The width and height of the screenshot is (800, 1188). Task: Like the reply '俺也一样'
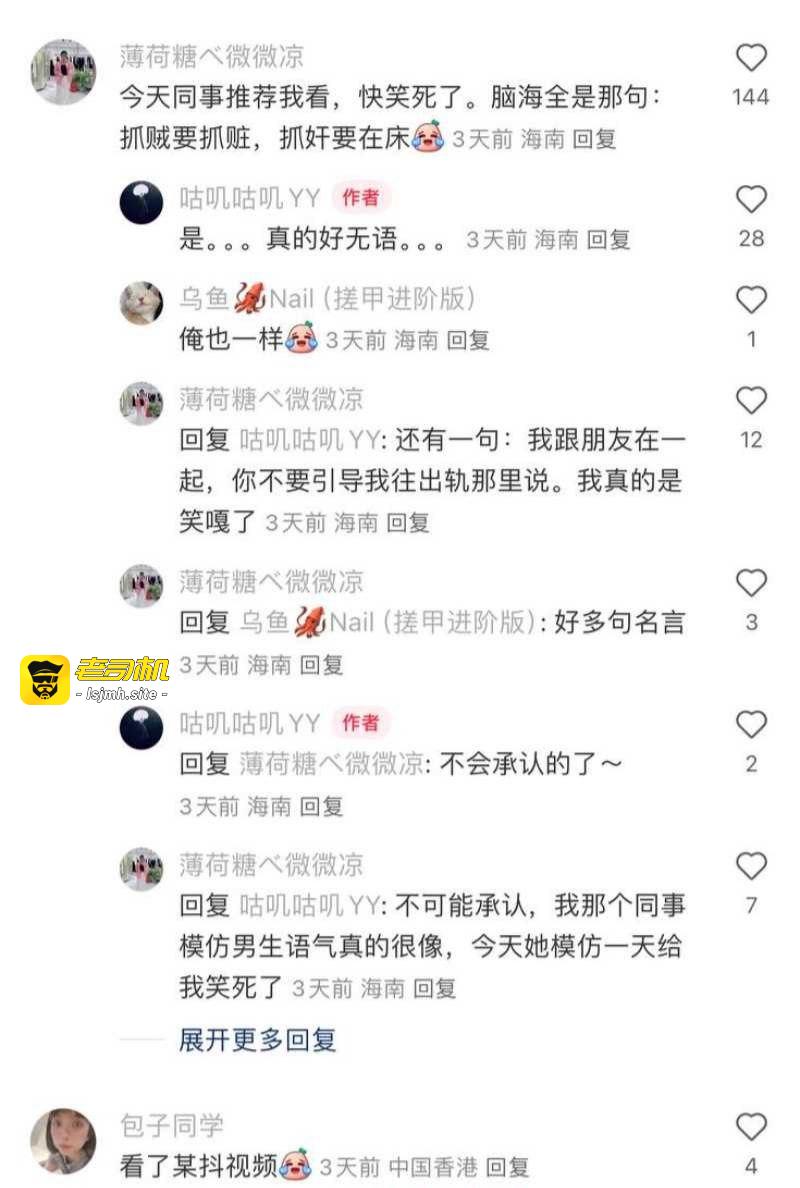click(752, 301)
